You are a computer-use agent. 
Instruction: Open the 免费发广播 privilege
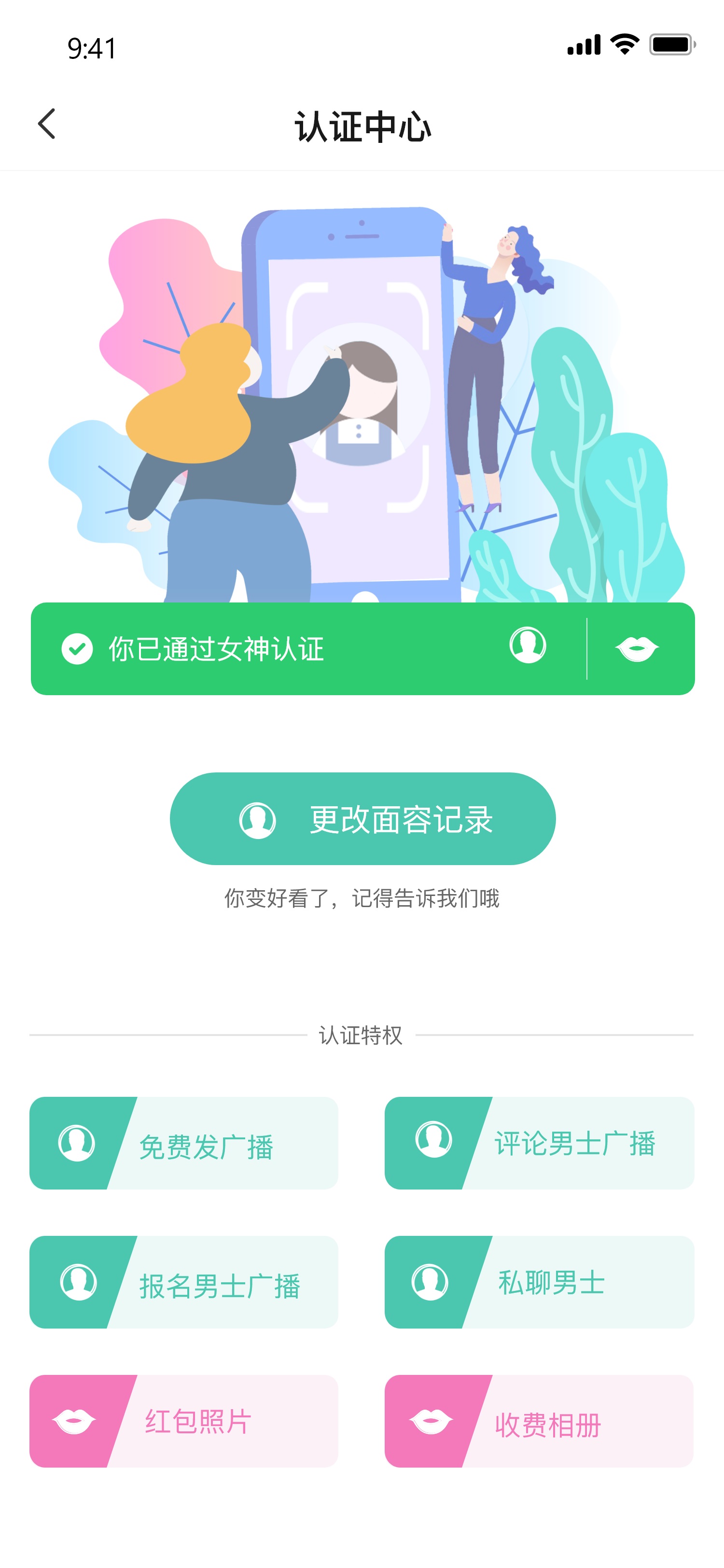(184, 1143)
